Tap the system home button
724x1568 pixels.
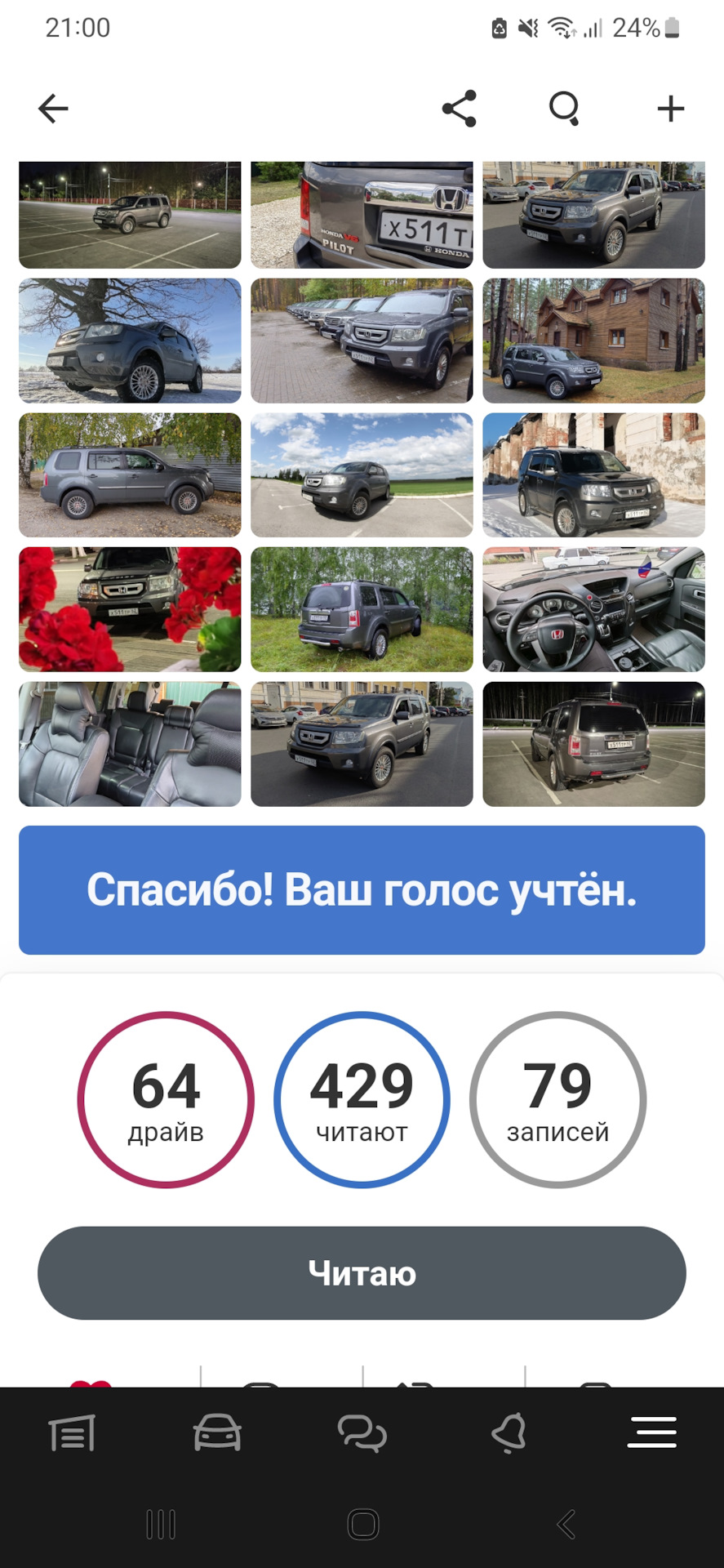point(362,1524)
